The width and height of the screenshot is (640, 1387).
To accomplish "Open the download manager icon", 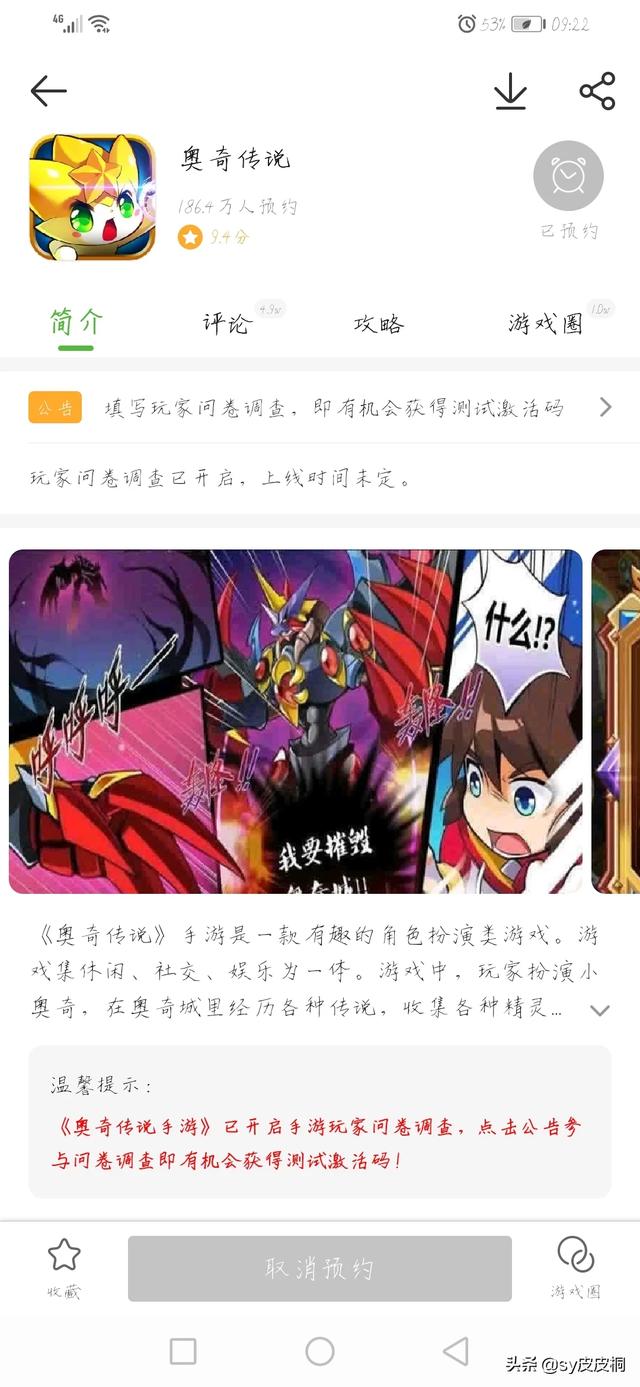I will tap(510, 92).
